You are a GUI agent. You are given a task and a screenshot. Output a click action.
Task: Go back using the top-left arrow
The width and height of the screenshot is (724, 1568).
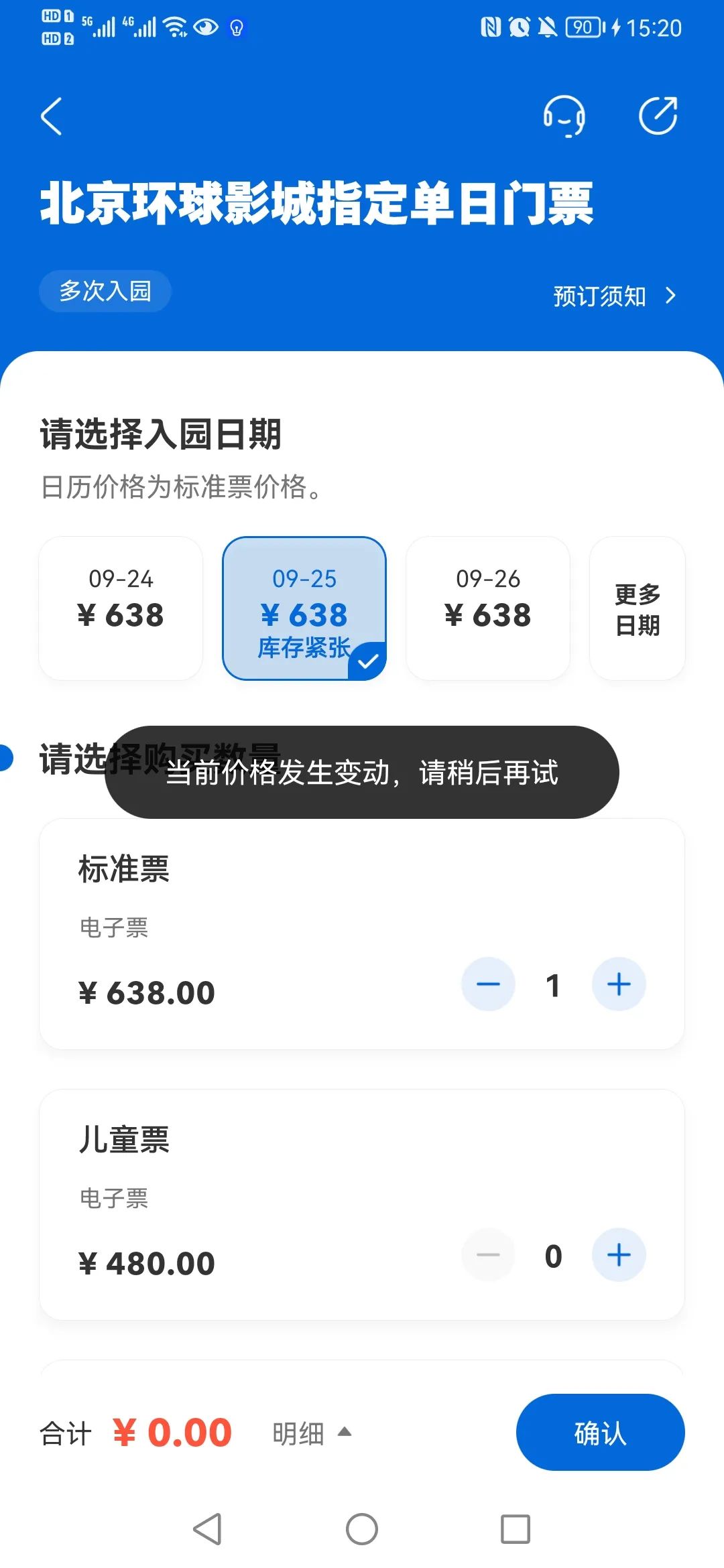(52, 117)
